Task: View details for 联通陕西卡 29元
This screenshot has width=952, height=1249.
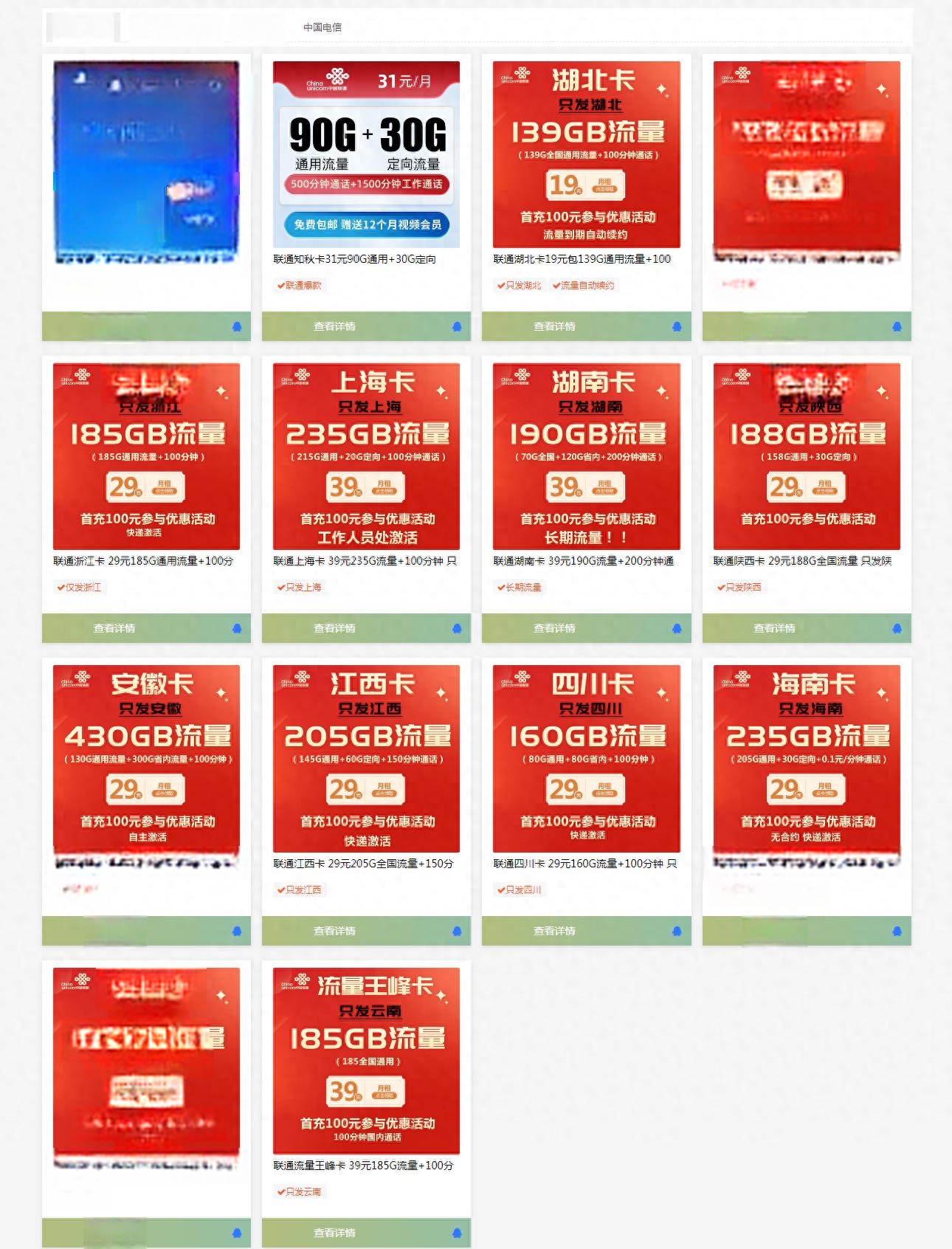Action: click(x=774, y=628)
